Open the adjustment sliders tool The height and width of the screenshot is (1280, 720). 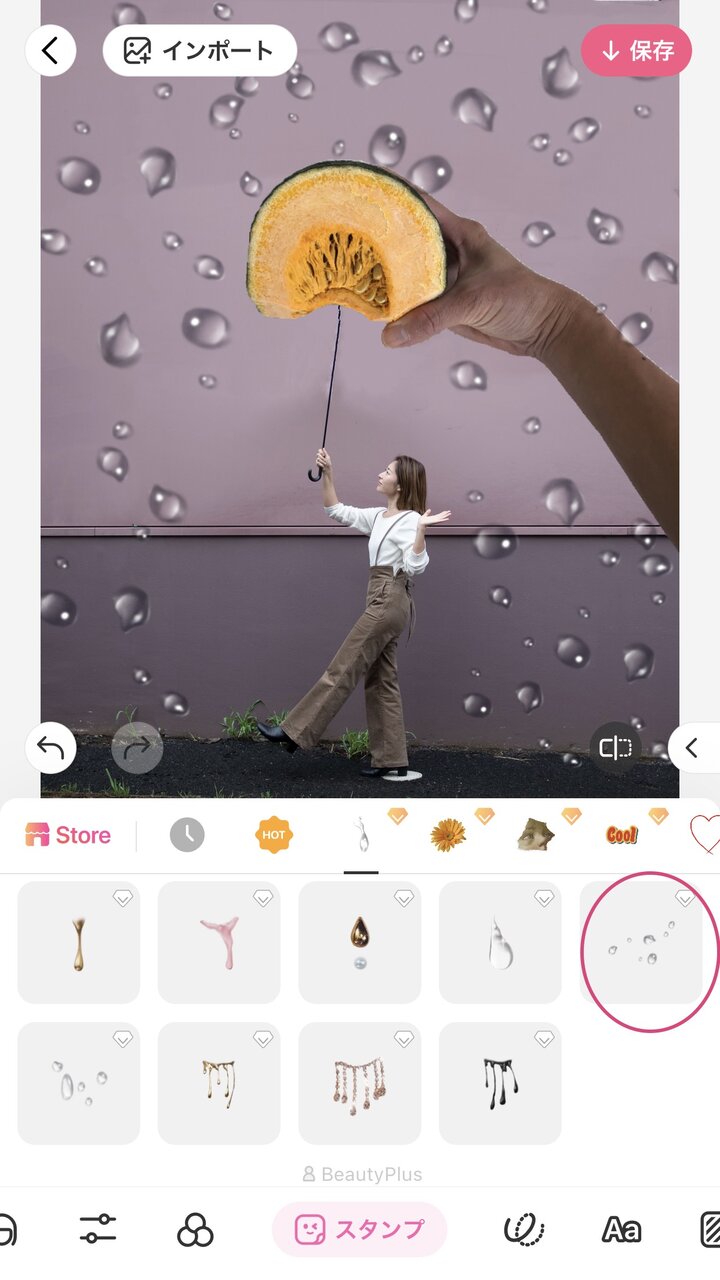click(x=98, y=1229)
